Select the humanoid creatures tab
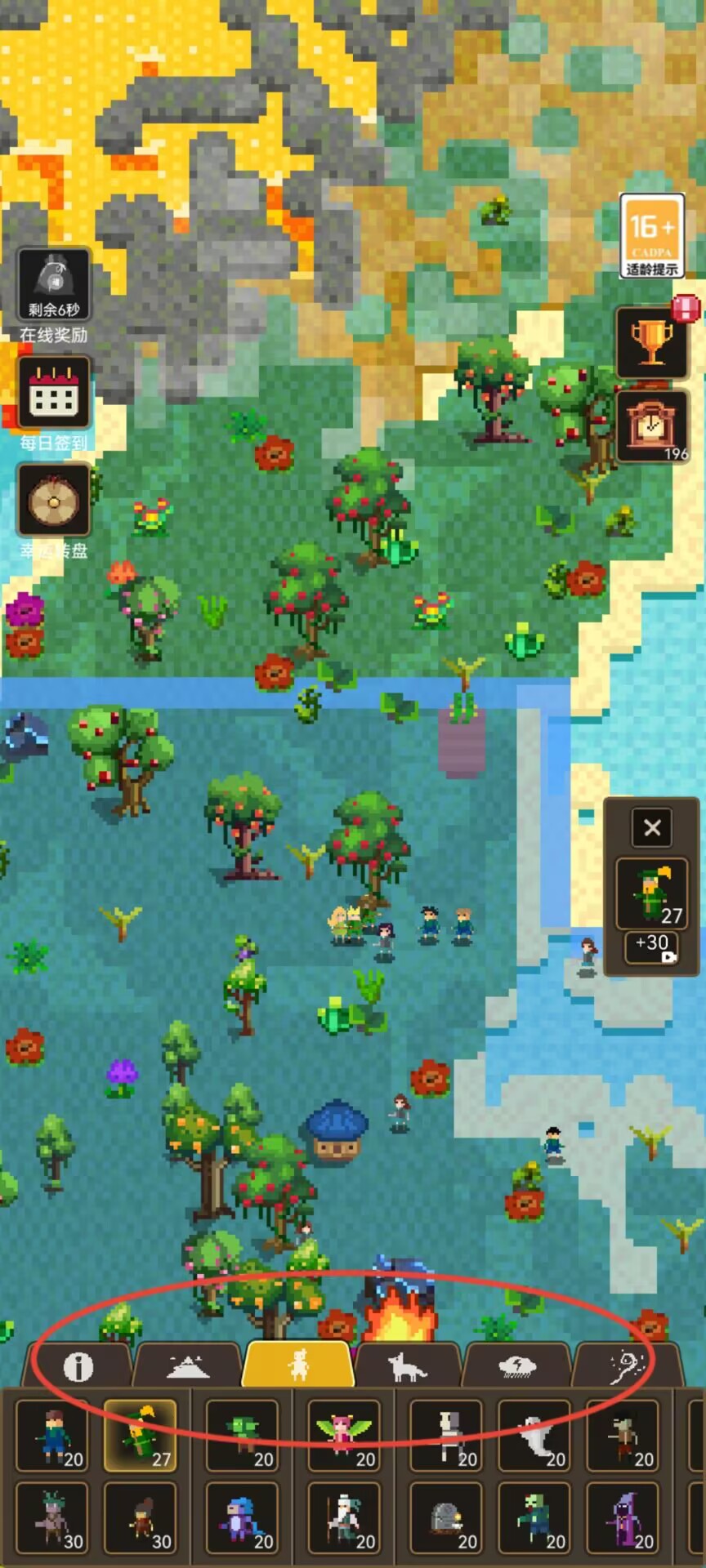This screenshot has height=1568, width=706. point(298,1365)
